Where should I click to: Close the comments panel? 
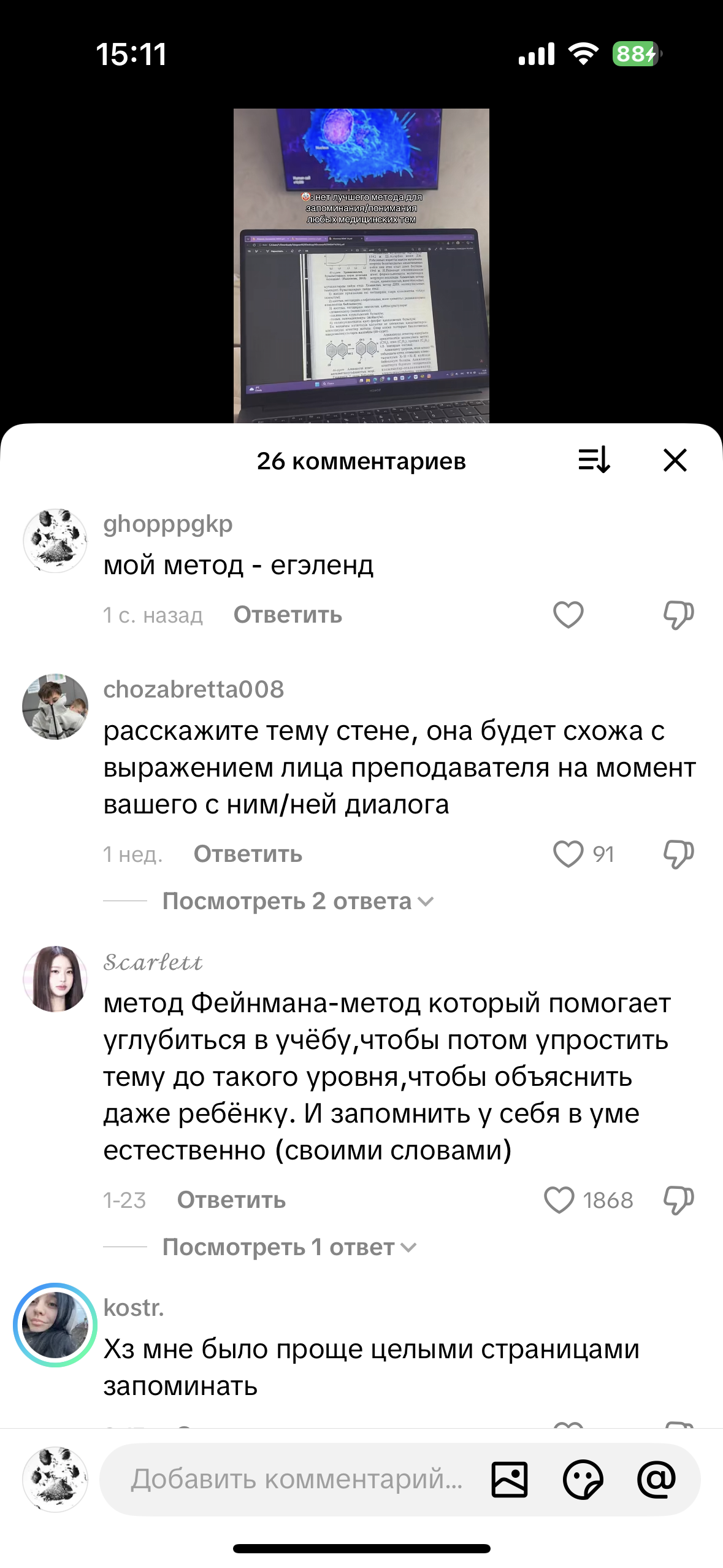tap(675, 460)
